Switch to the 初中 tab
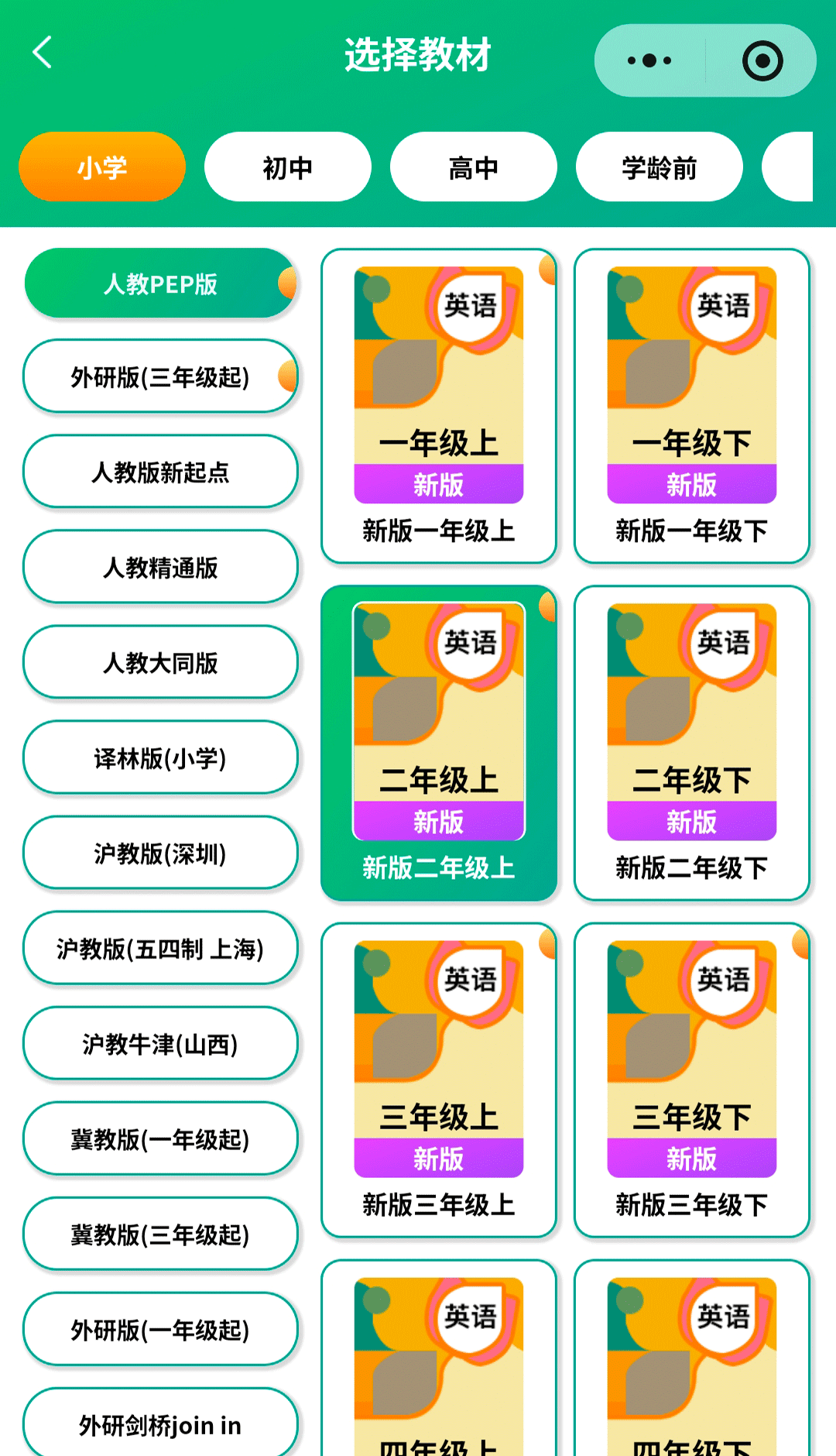This screenshot has width=836, height=1456. pos(287,167)
